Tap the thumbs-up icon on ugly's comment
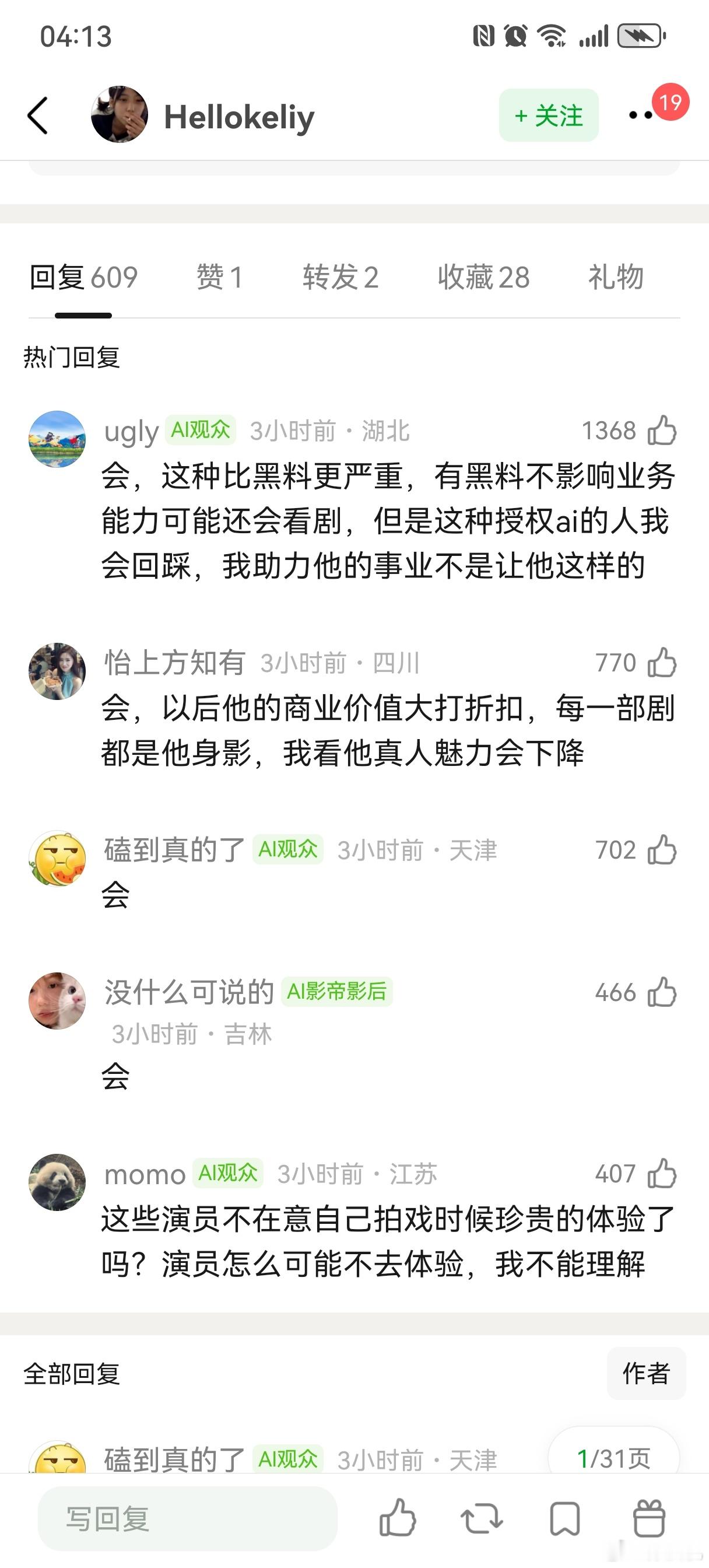This screenshot has height=1568, width=709. [x=661, y=430]
